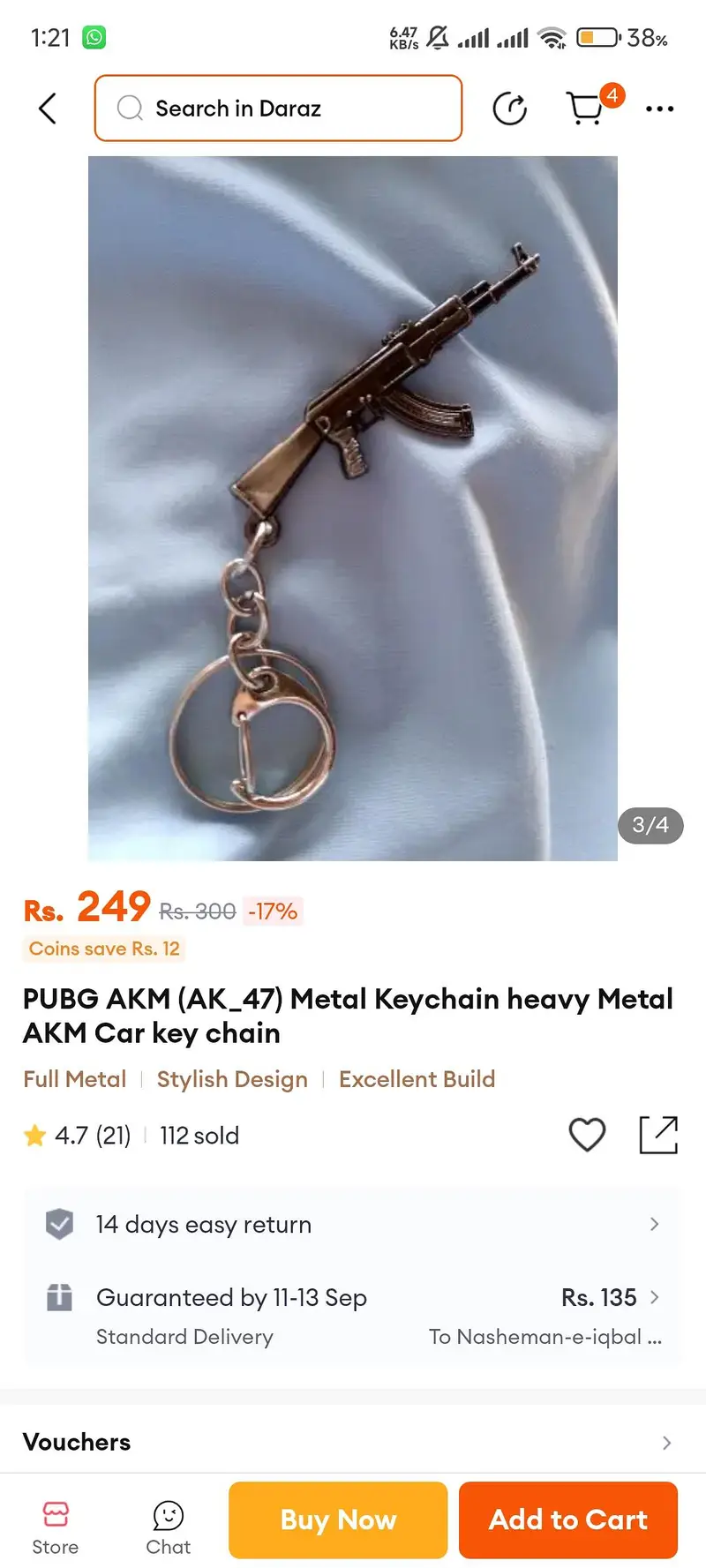
Task: Open the three-dot overflow menu
Action: click(x=659, y=109)
